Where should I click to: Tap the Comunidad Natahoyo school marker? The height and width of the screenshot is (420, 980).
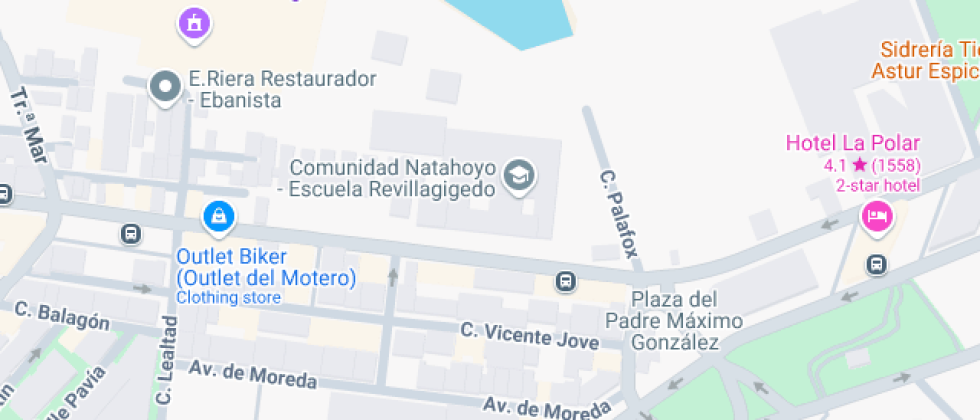coord(519,176)
